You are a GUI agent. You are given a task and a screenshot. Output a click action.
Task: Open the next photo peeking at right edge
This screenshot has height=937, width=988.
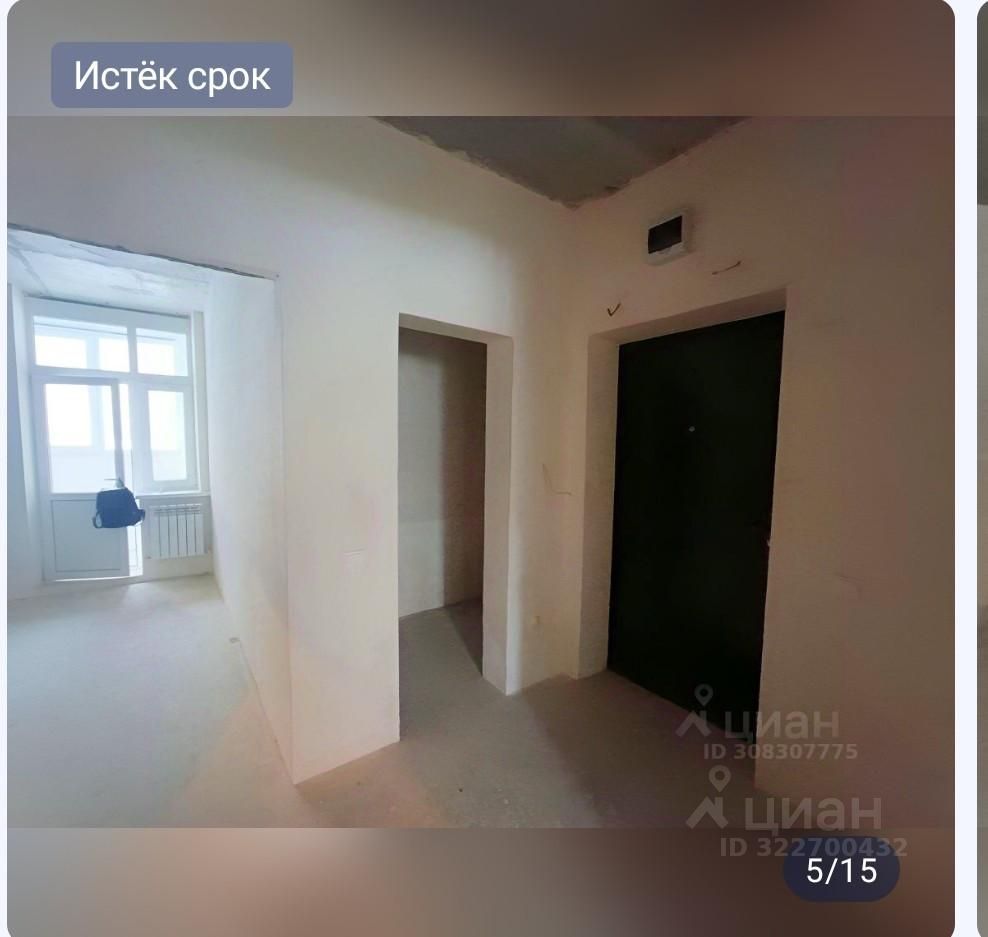(981, 470)
